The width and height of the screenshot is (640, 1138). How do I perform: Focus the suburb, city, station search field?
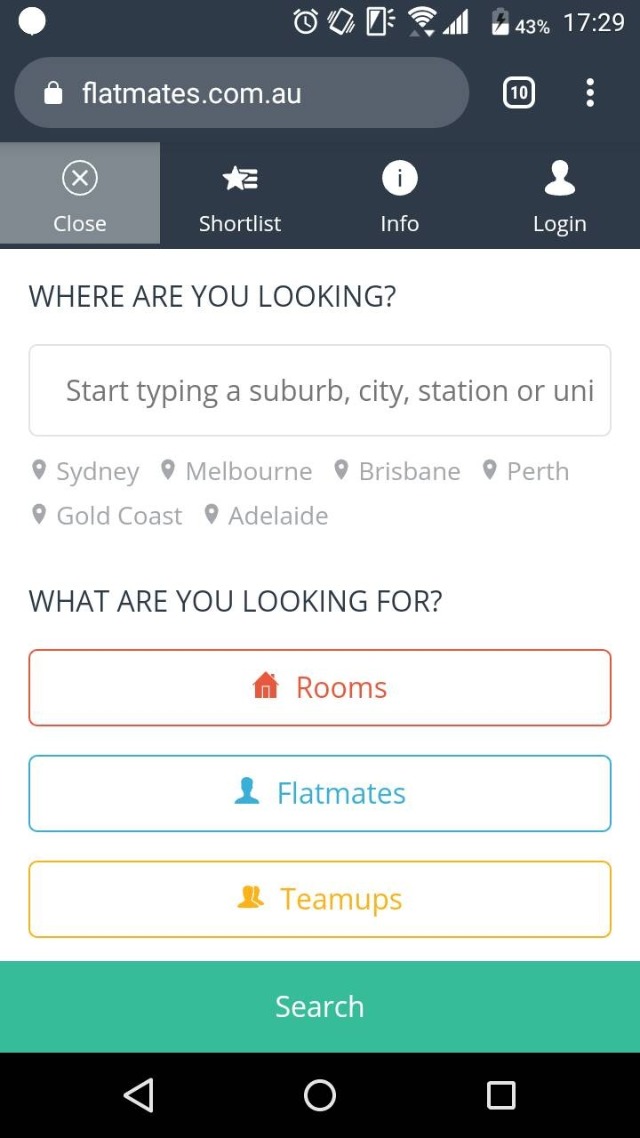[x=320, y=390]
